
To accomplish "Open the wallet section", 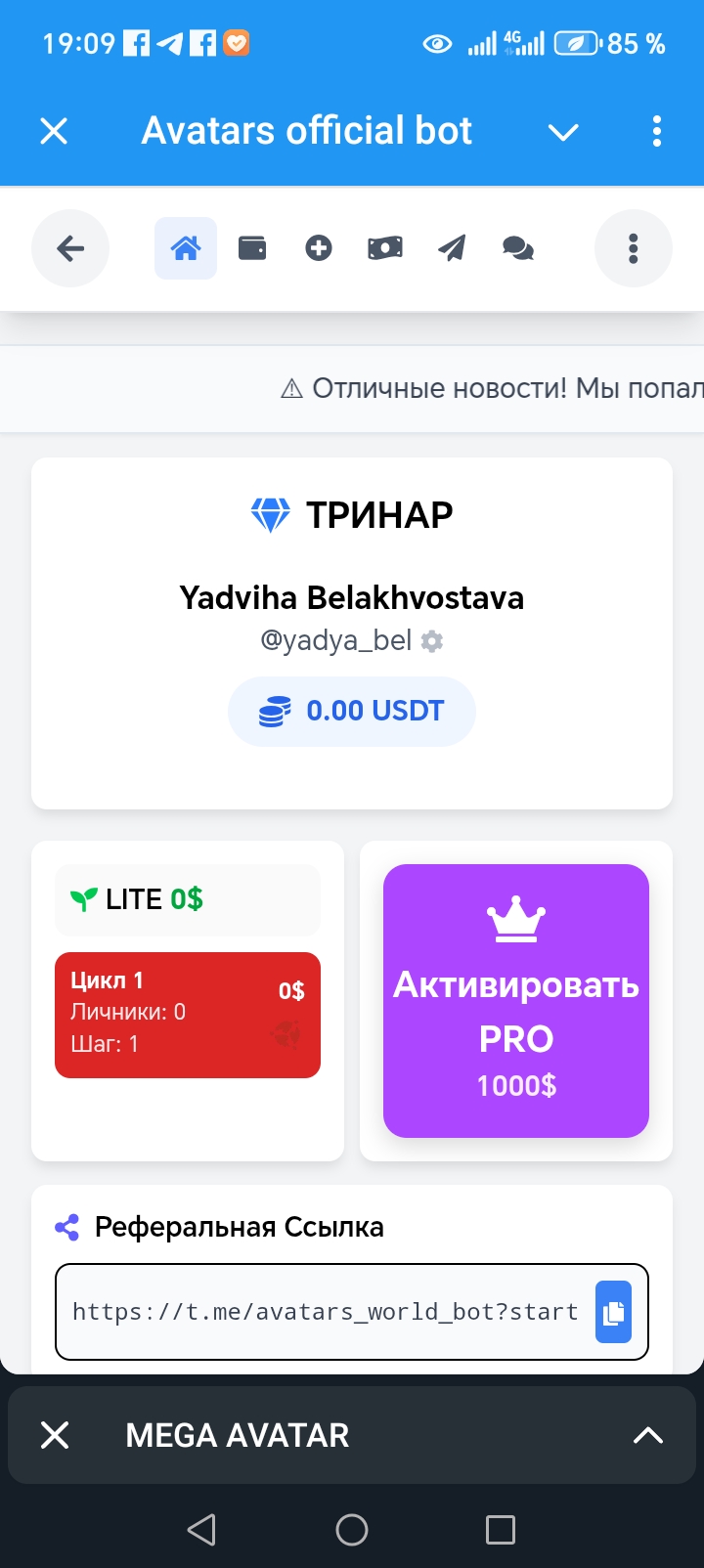I will [252, 248].
